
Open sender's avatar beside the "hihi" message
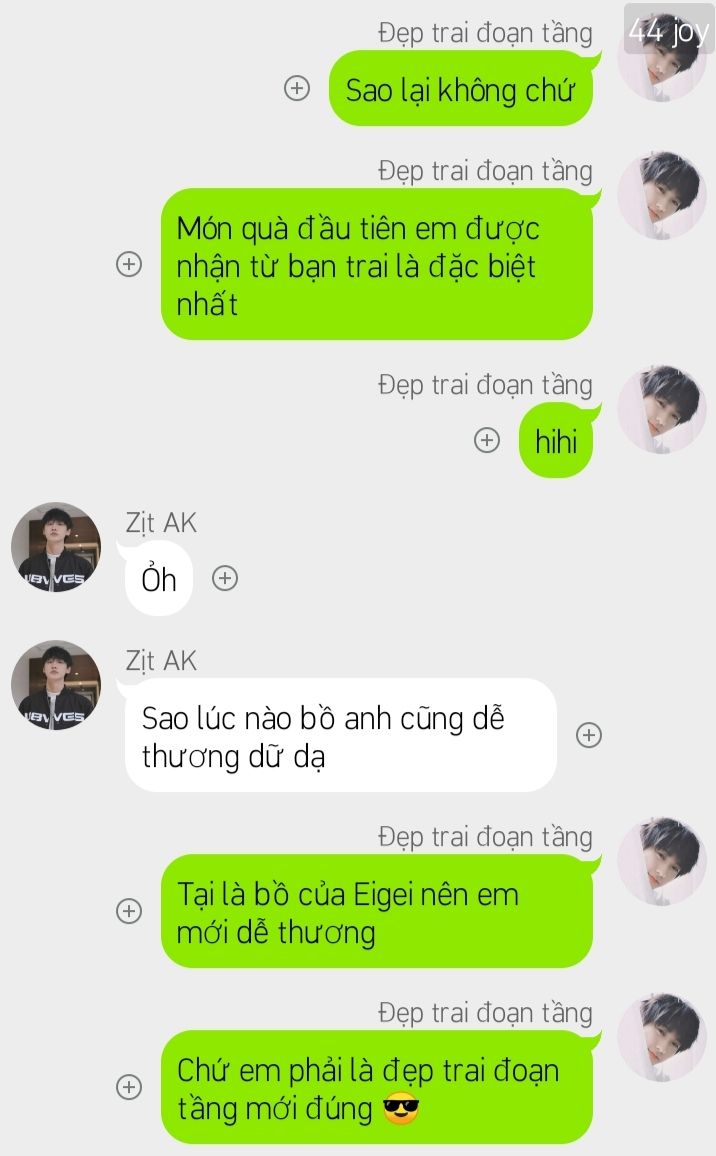(x=662, y=408)
